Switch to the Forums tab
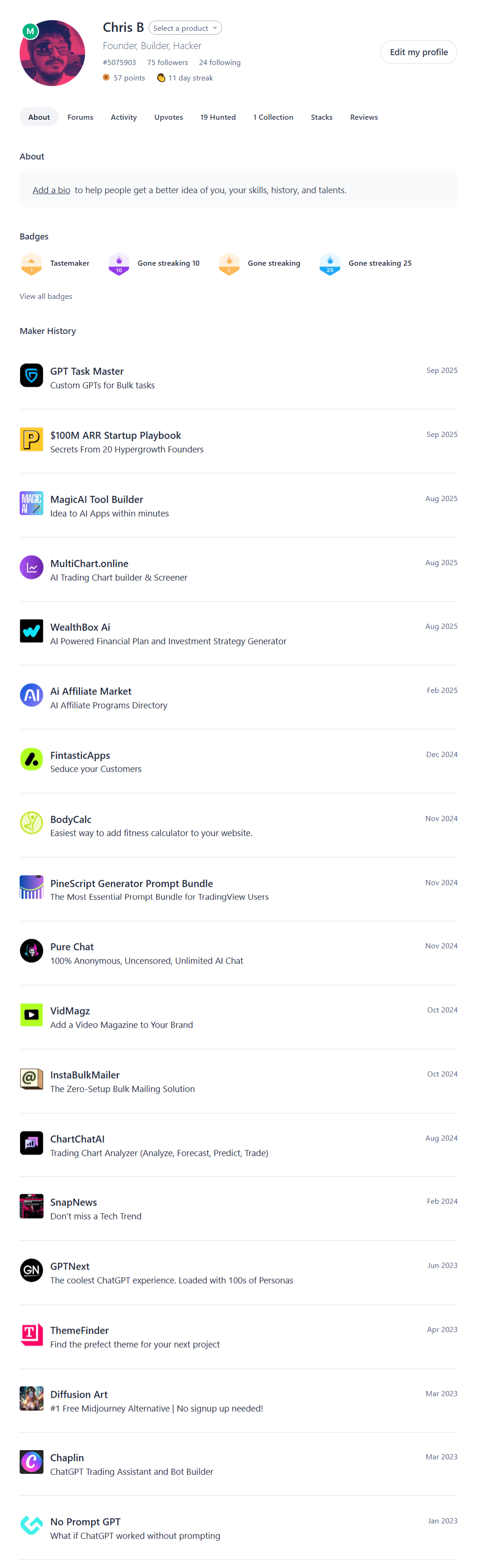Viewport: 481px width, 1568px height. [x=80, y=117]
